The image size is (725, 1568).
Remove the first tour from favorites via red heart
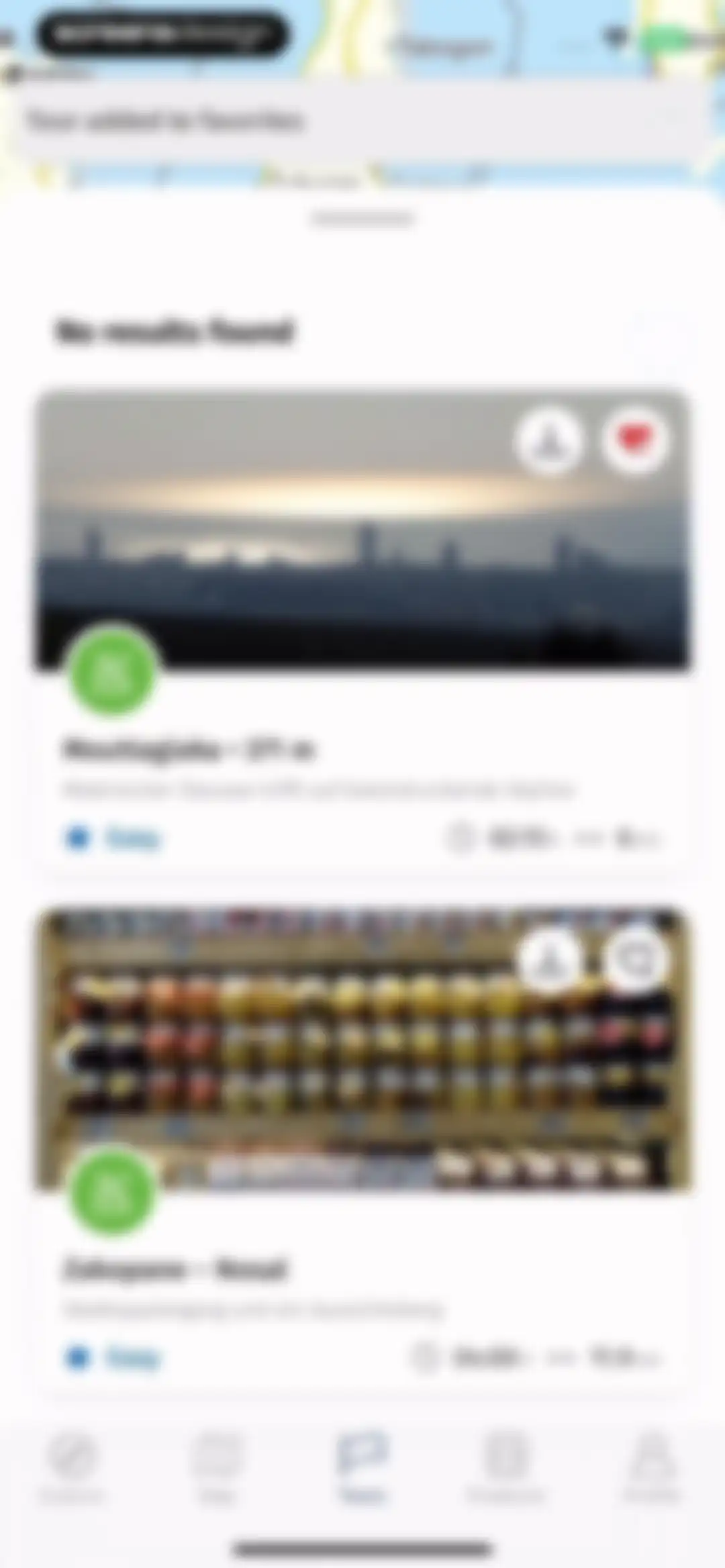pos(634,441)
